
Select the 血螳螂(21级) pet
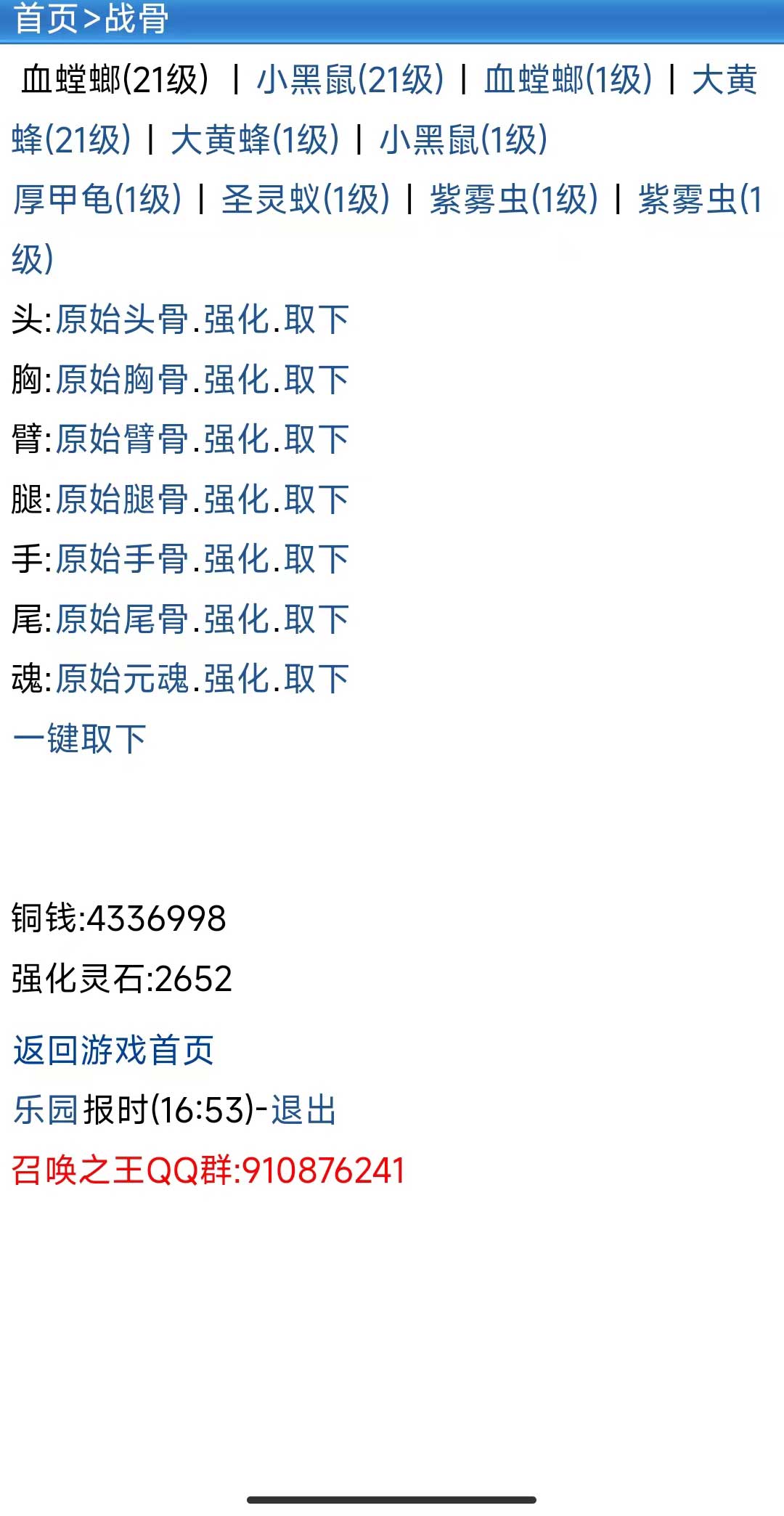[x=113, y=81]
